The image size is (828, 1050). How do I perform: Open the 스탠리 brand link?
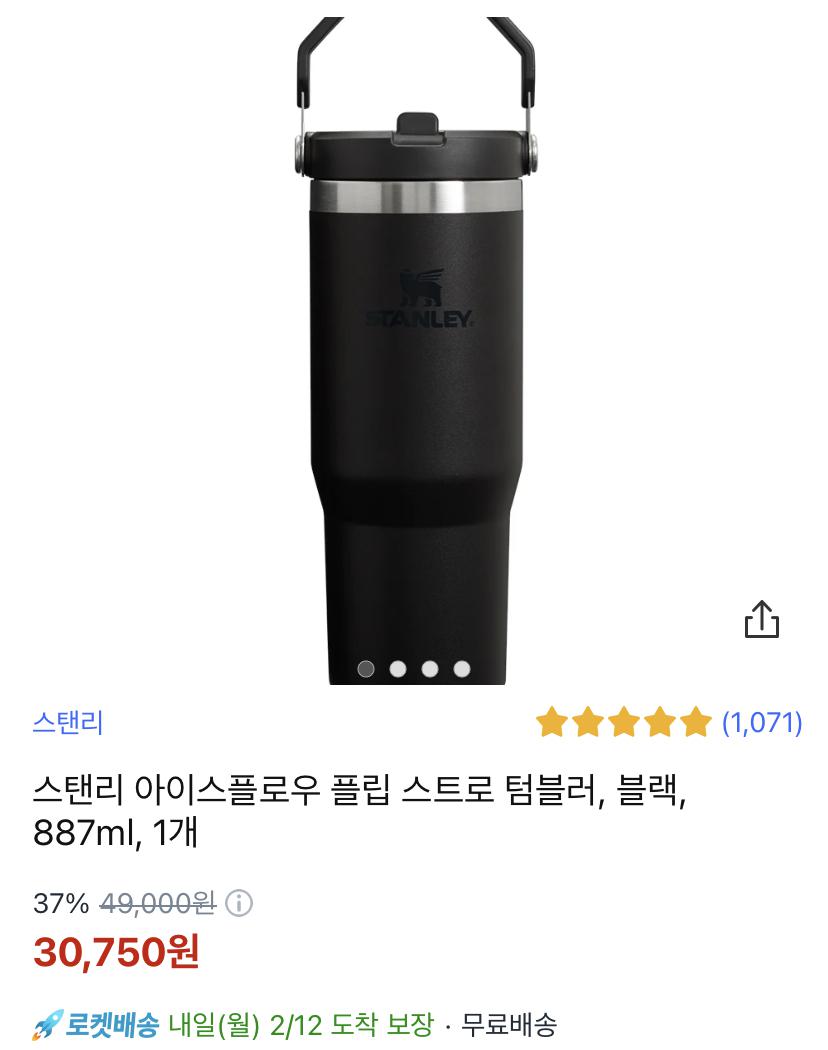click(x=68, y=722)
